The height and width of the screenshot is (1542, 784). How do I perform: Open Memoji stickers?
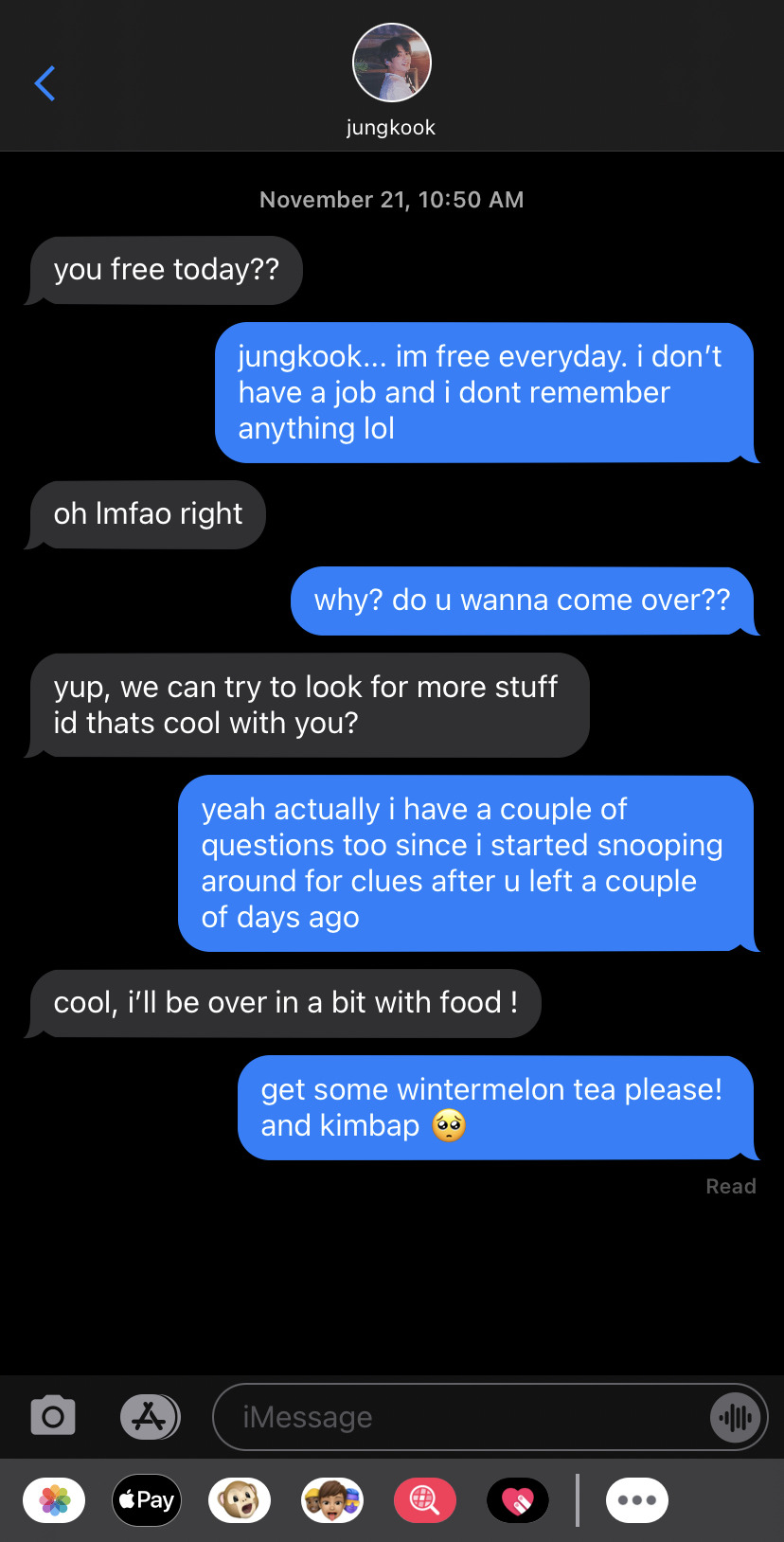pos(332,1500)
